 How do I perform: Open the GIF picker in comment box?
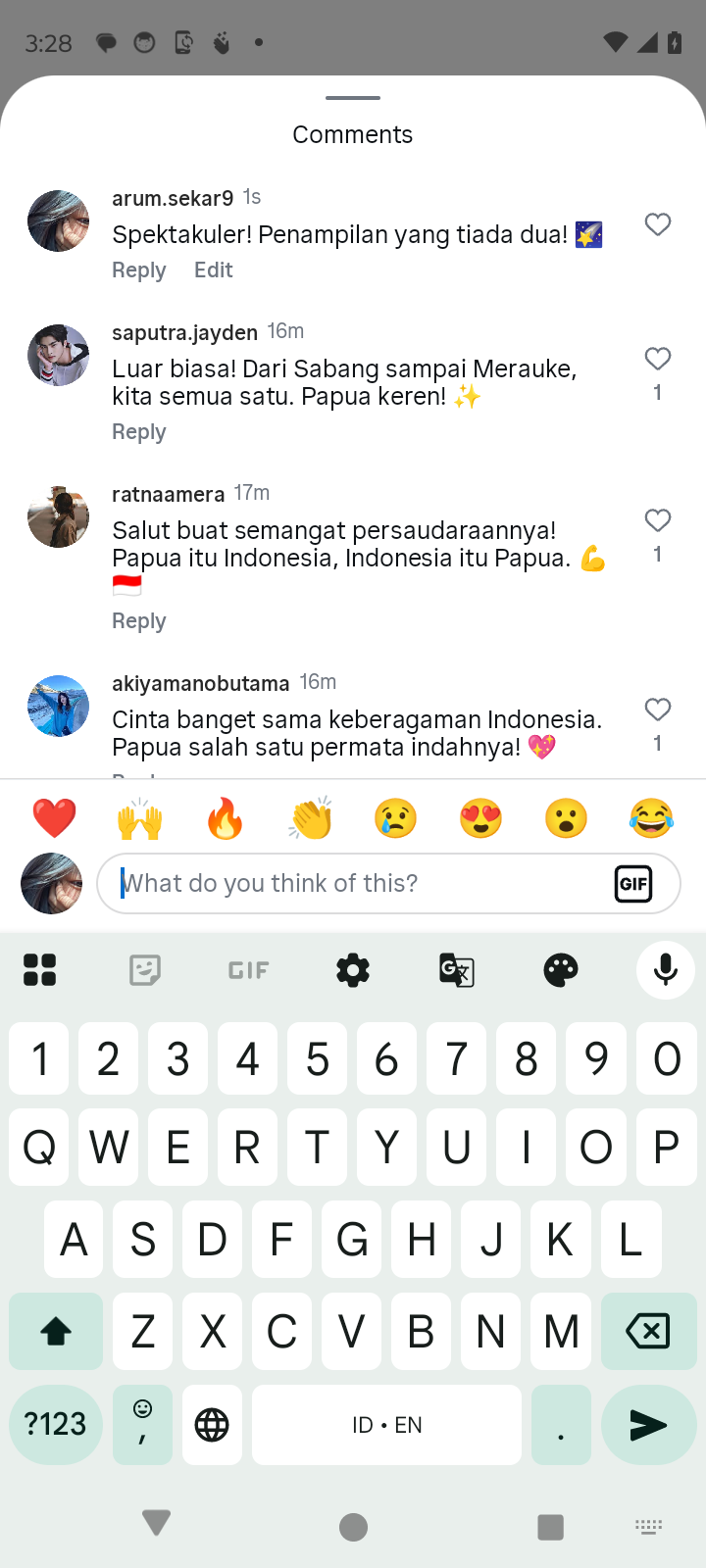coord(633,884)
